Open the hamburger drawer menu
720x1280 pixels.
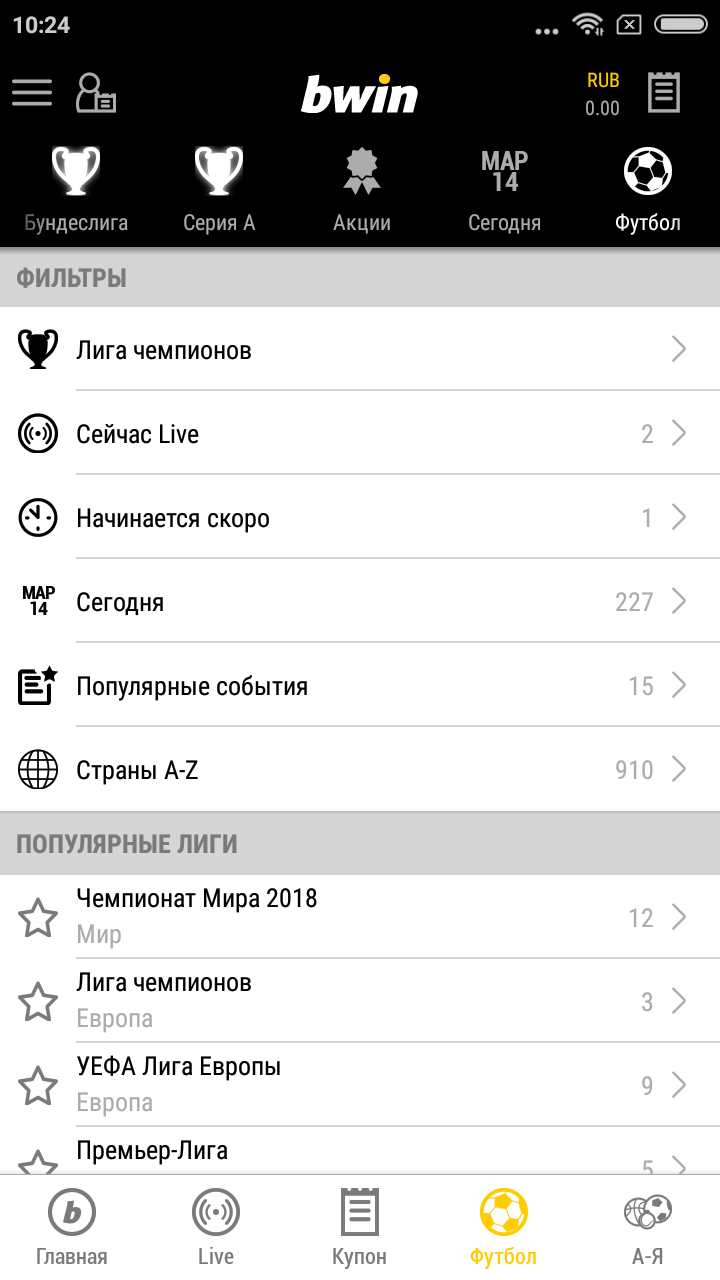click(32, 93)
